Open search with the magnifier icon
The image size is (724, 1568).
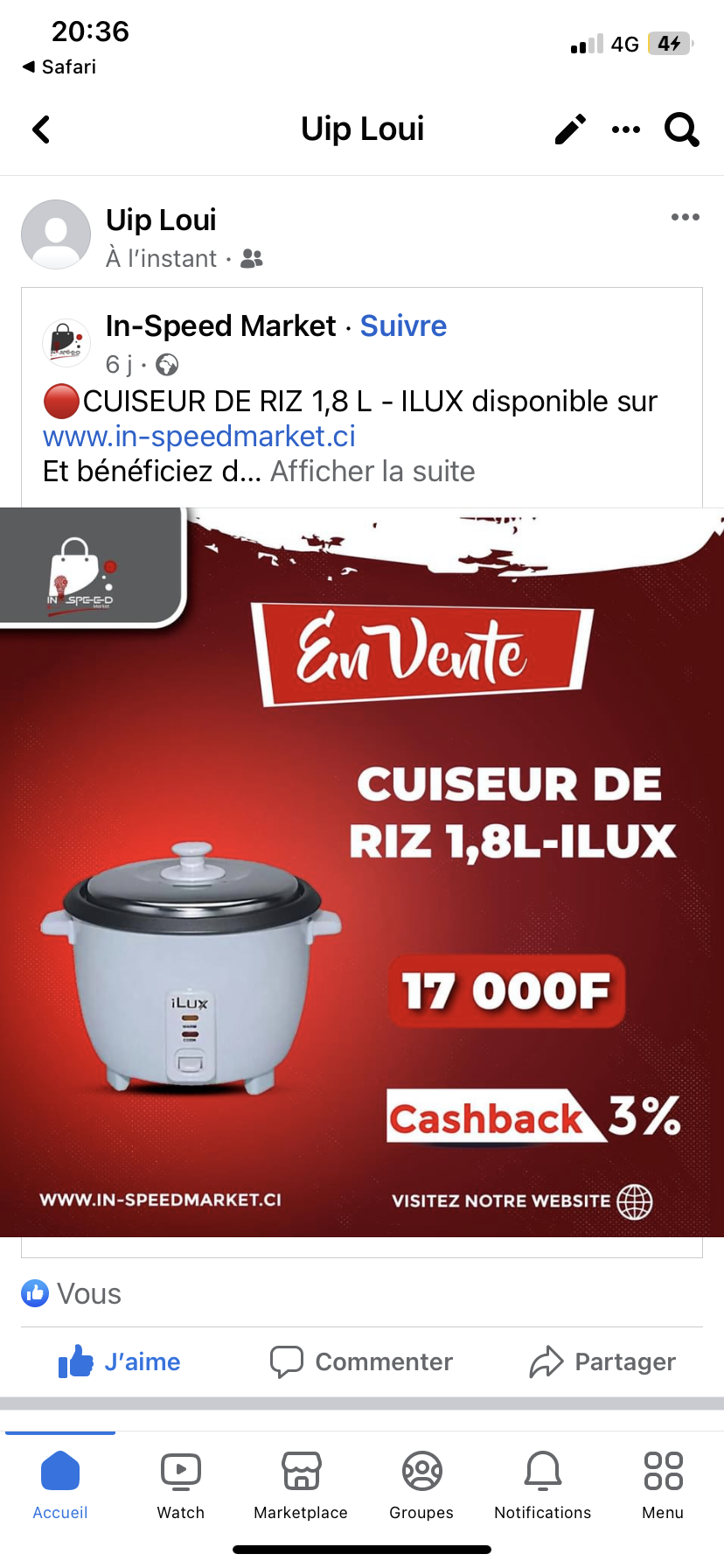(682, 129)
